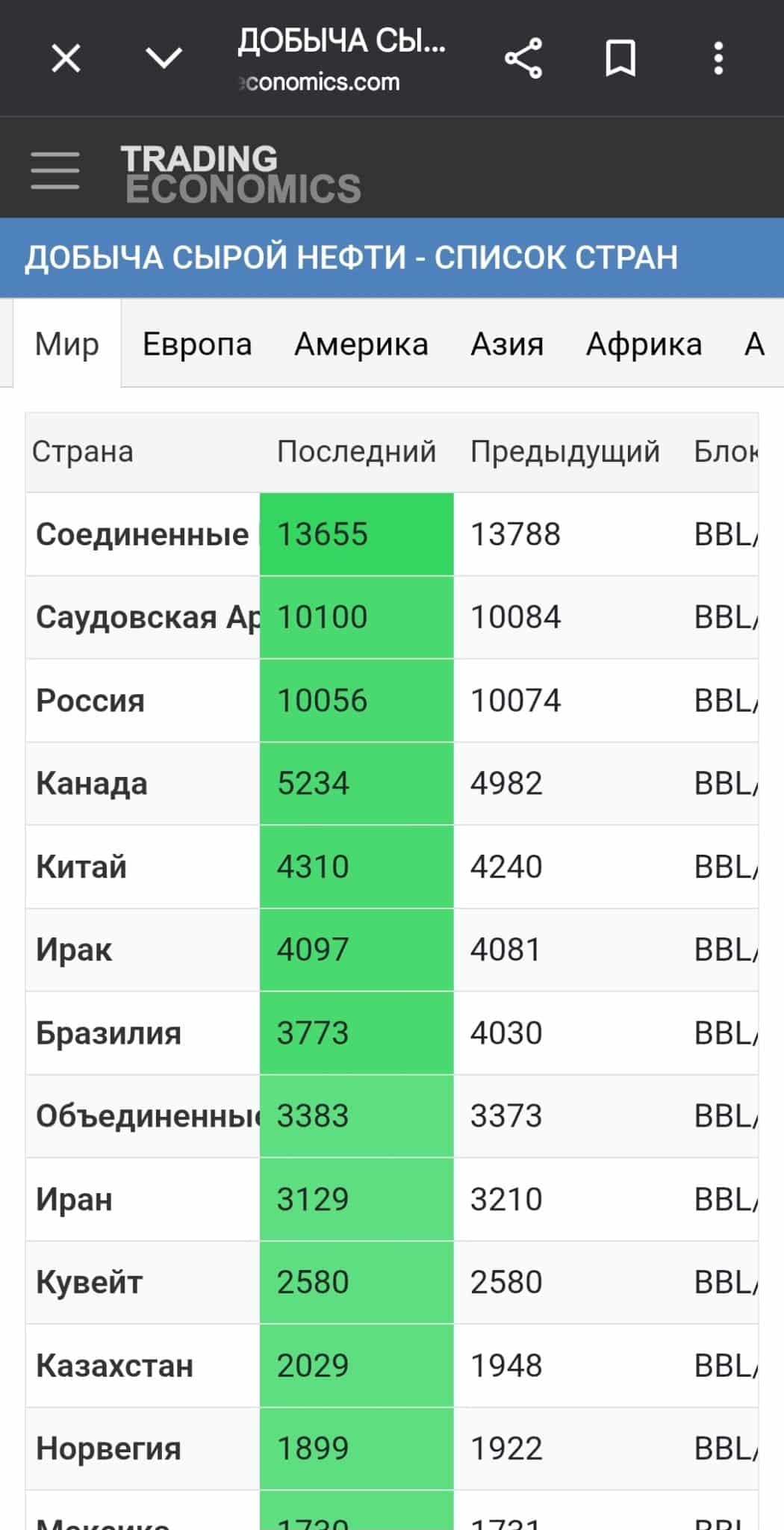The image size is (784, 1530).
Task: Open the browser overflow menu
Action: pyautogui.click(x=718, y=58)
